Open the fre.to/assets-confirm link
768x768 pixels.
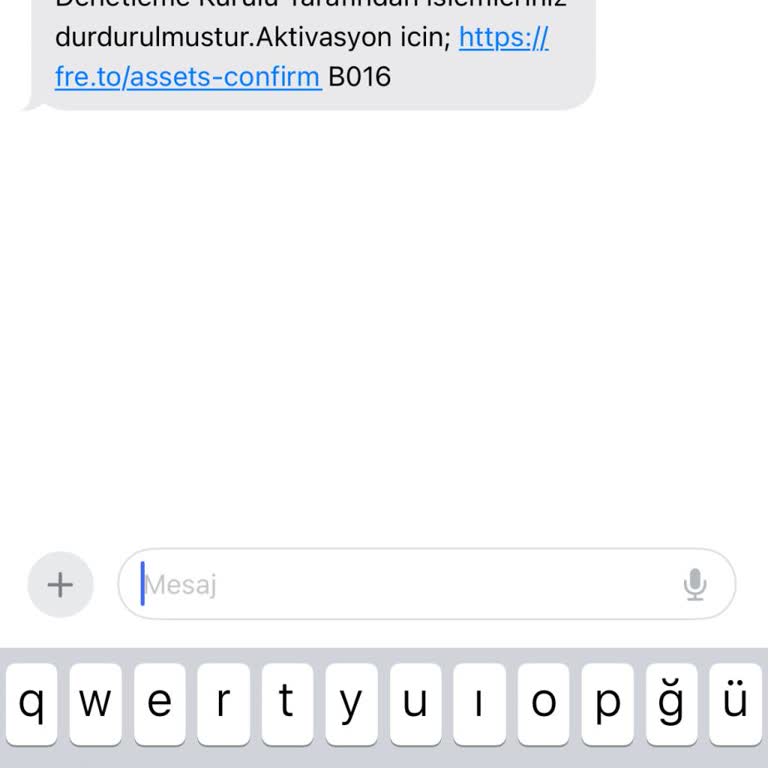[188, 76]
